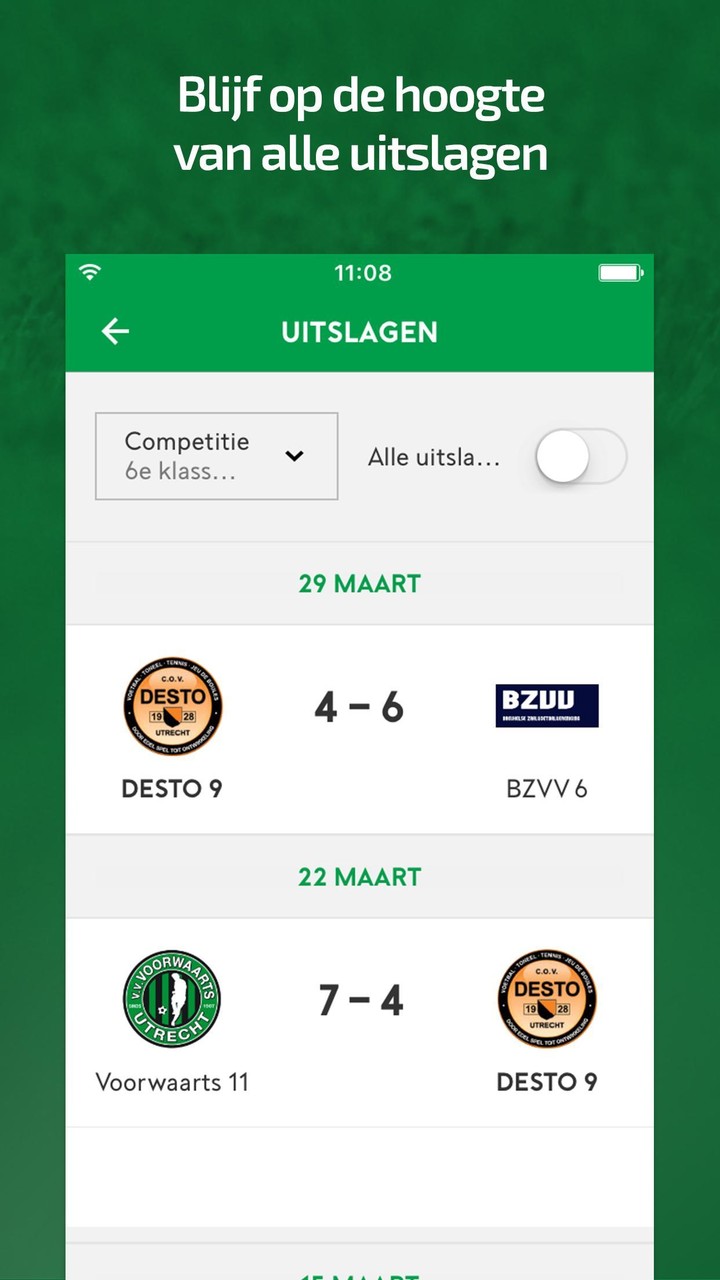The image size is (720, 1280).
Task: Open the DESTO 9 club logo
Action: tap(172, 704)
